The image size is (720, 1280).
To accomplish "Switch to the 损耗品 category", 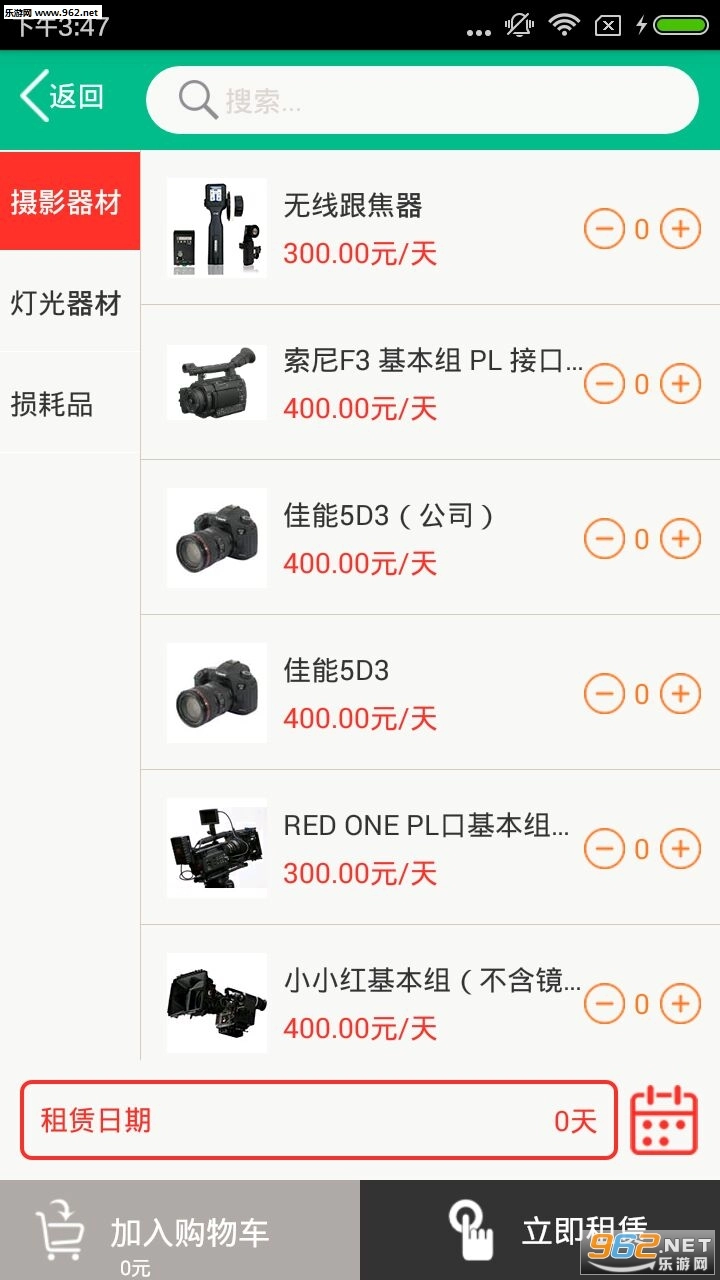I will point(69,403).
